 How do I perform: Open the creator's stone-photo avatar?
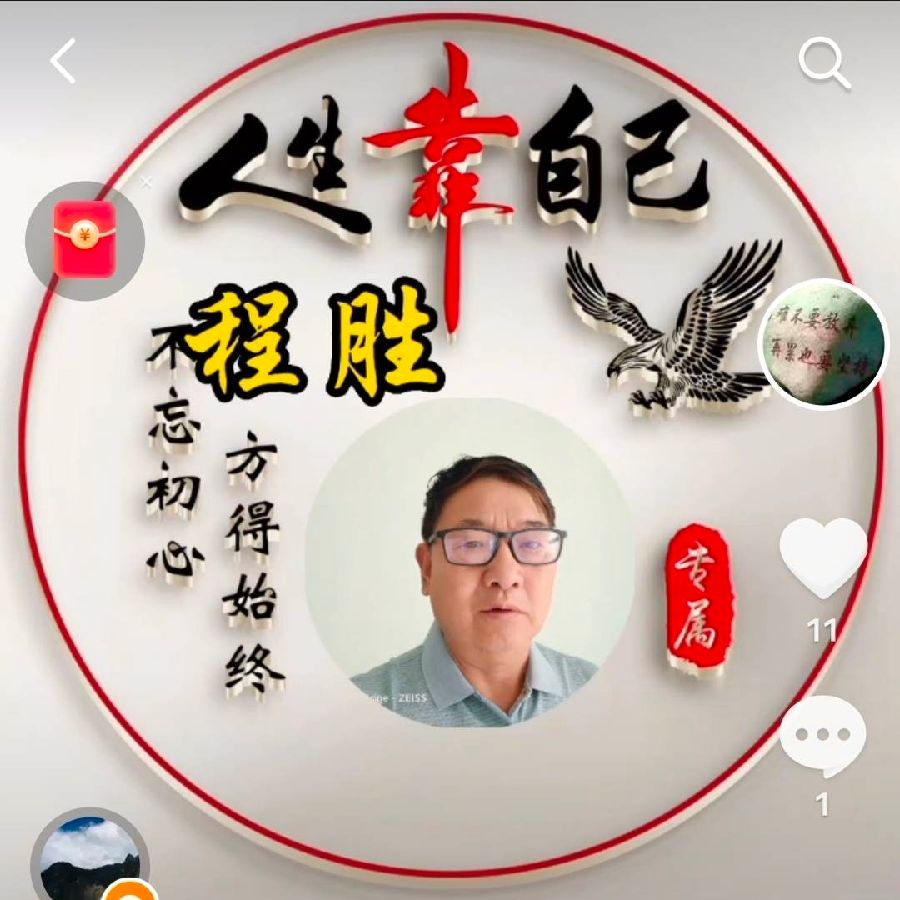click(822, 343)
